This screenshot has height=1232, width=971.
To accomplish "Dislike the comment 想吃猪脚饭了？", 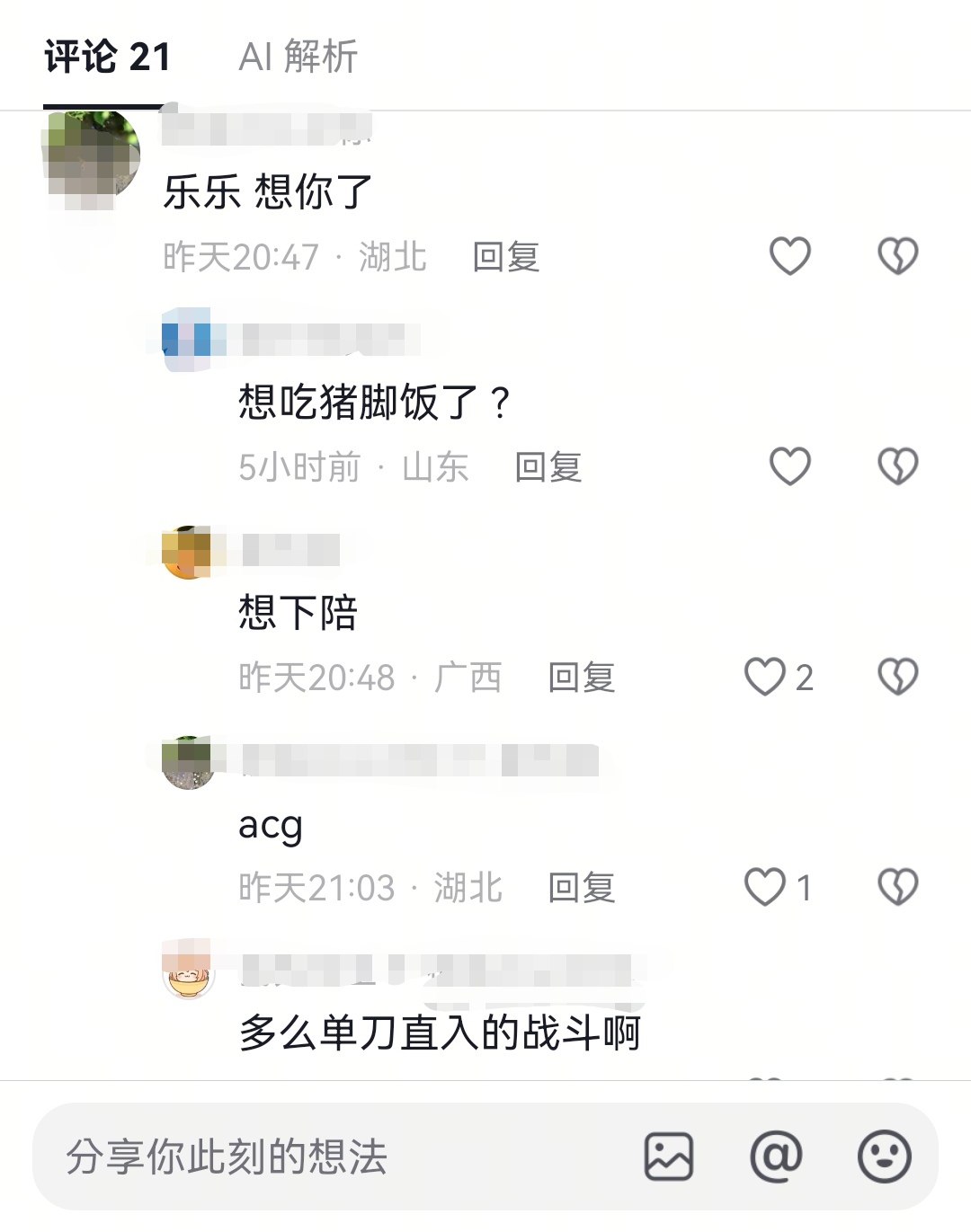I will coord(897,466).
